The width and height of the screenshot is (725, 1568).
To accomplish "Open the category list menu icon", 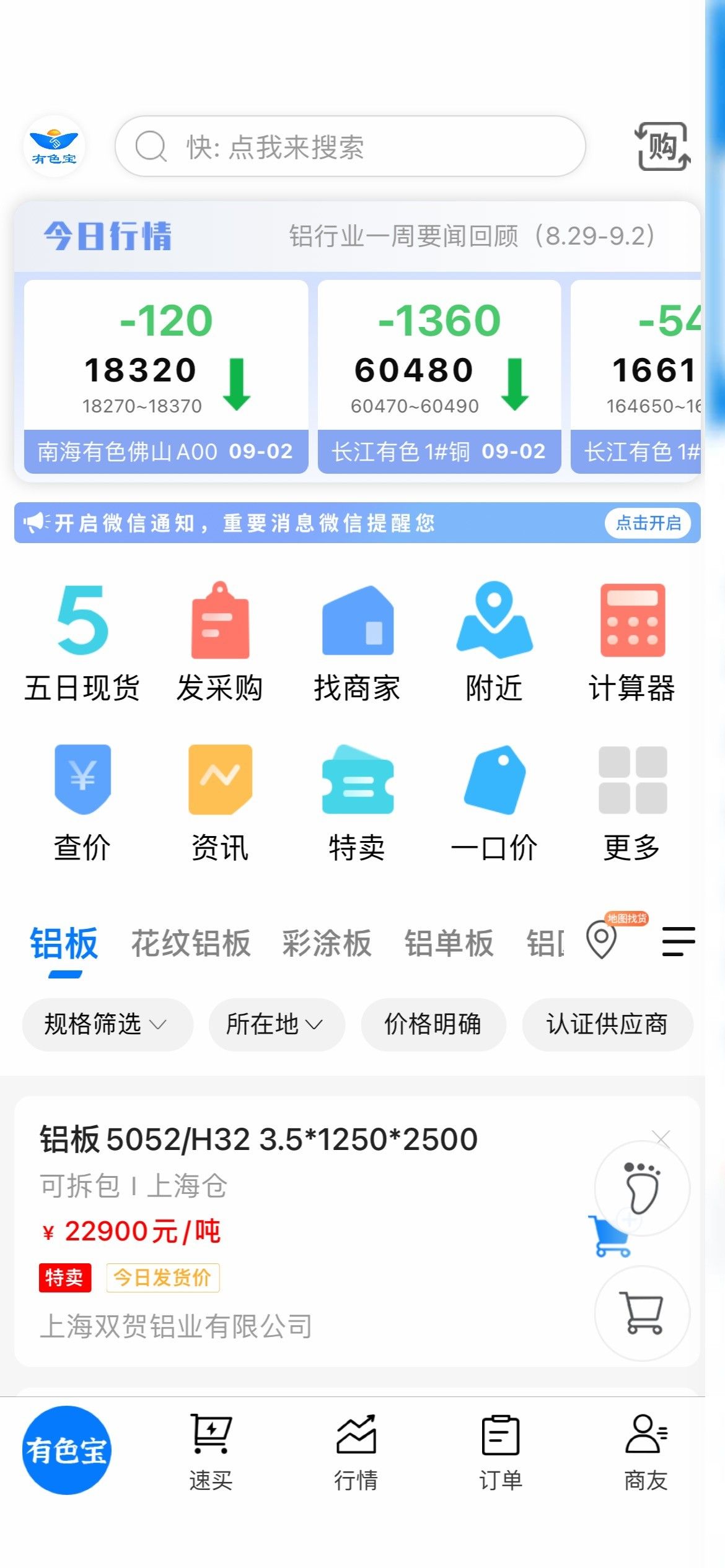I will (679, 941).
